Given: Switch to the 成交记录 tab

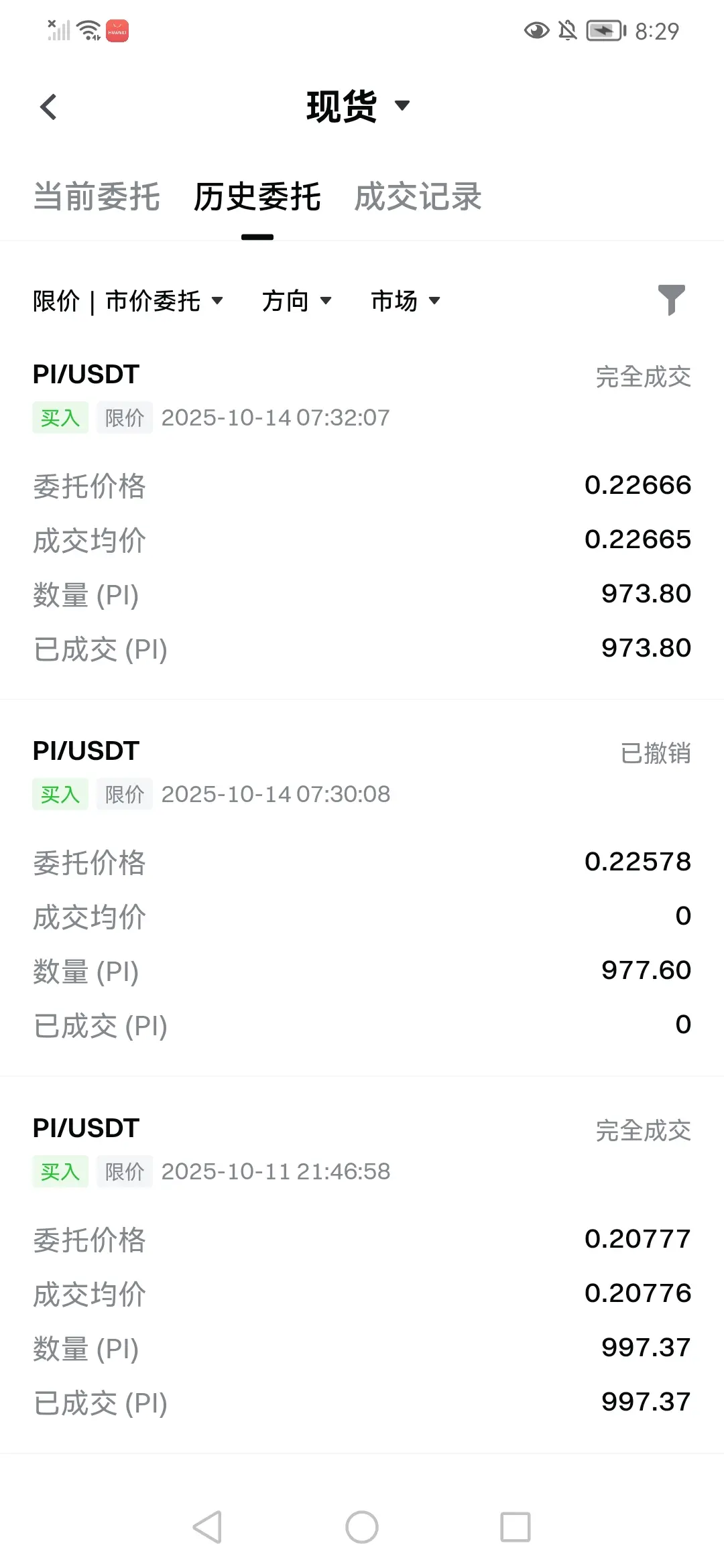Looking at the screenshot, I should click(x=418, y=197).
